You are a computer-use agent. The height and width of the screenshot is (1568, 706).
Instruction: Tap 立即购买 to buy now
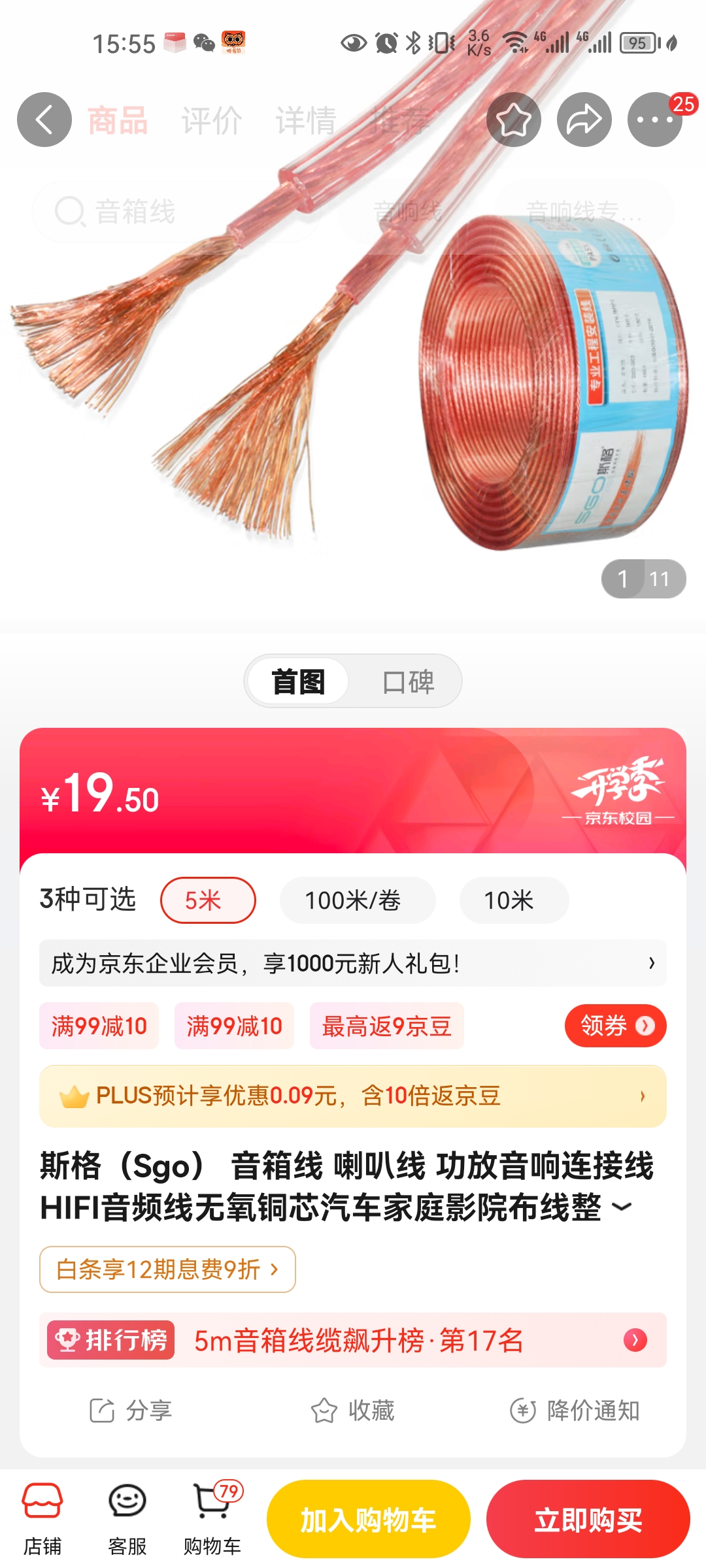[588, 1520]
